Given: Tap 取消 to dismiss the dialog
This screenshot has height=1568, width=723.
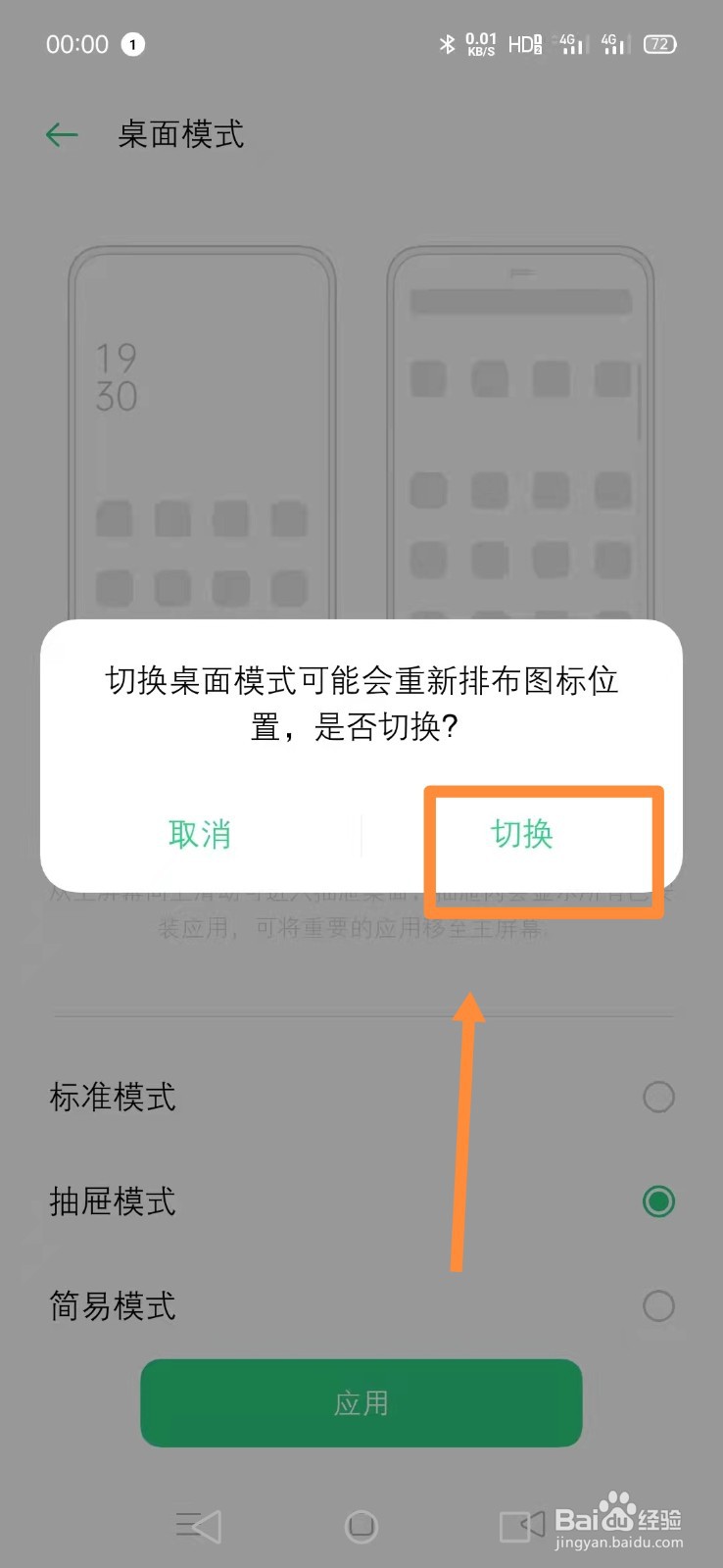Looking at the screenshot, I should [x=200, y=835].
